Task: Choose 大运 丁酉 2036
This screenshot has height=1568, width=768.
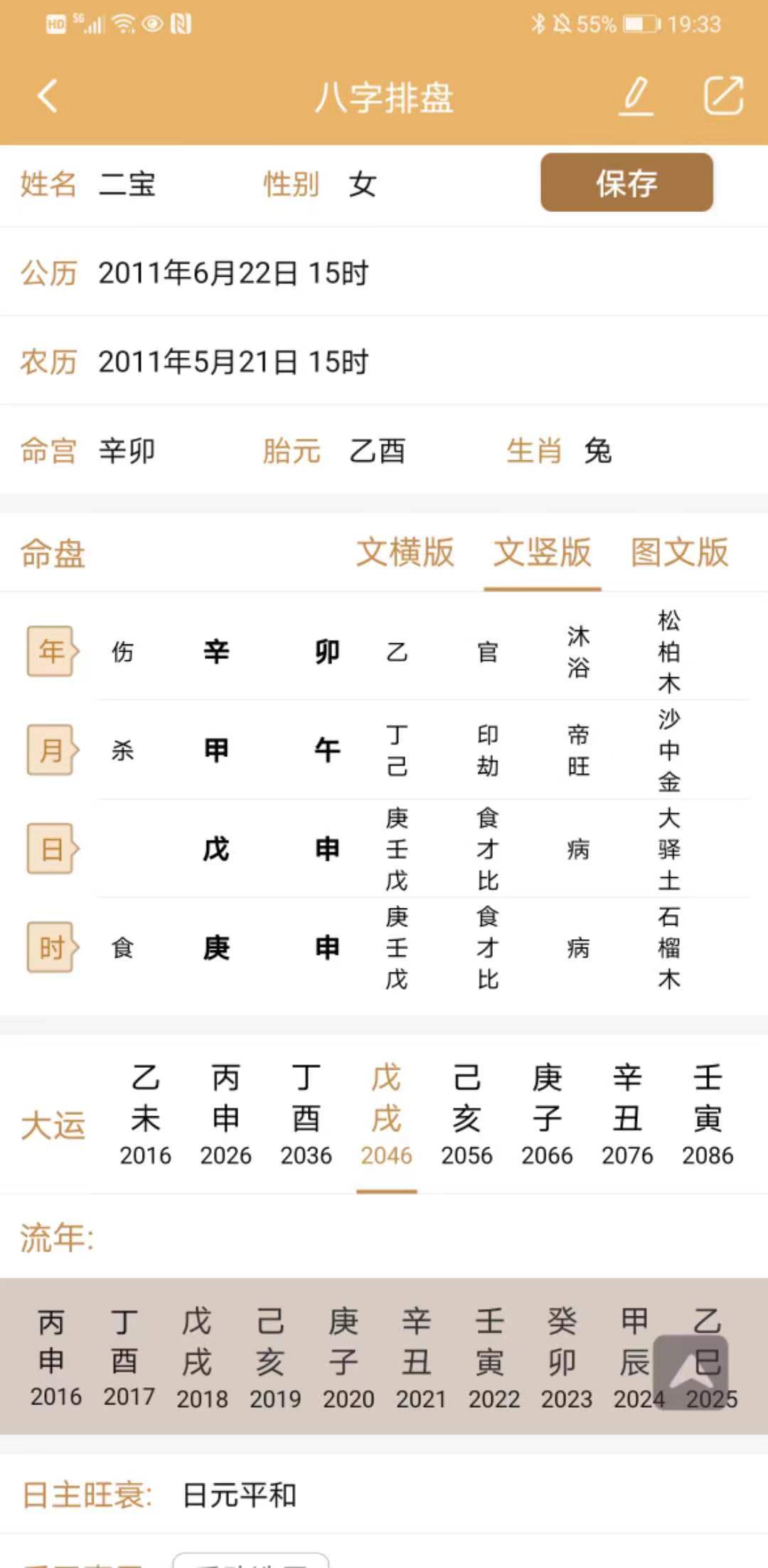Action: point(306,1115)
